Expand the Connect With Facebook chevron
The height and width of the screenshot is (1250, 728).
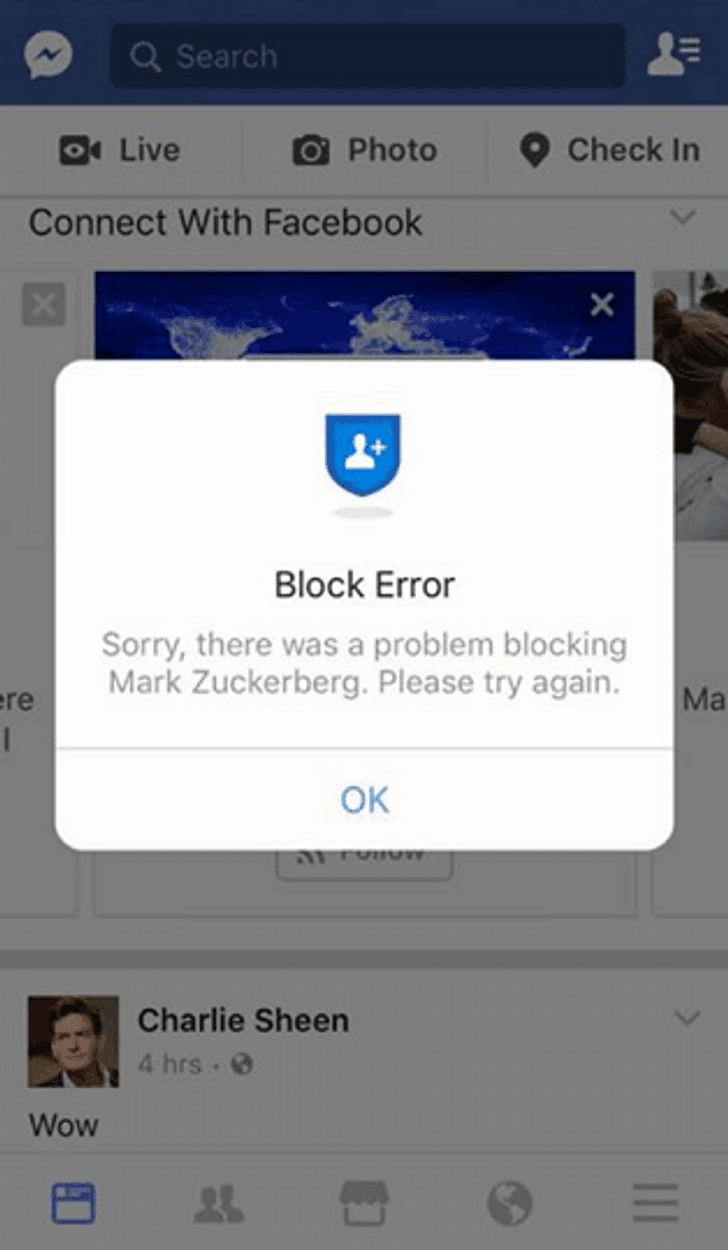[x=683, y=217]
